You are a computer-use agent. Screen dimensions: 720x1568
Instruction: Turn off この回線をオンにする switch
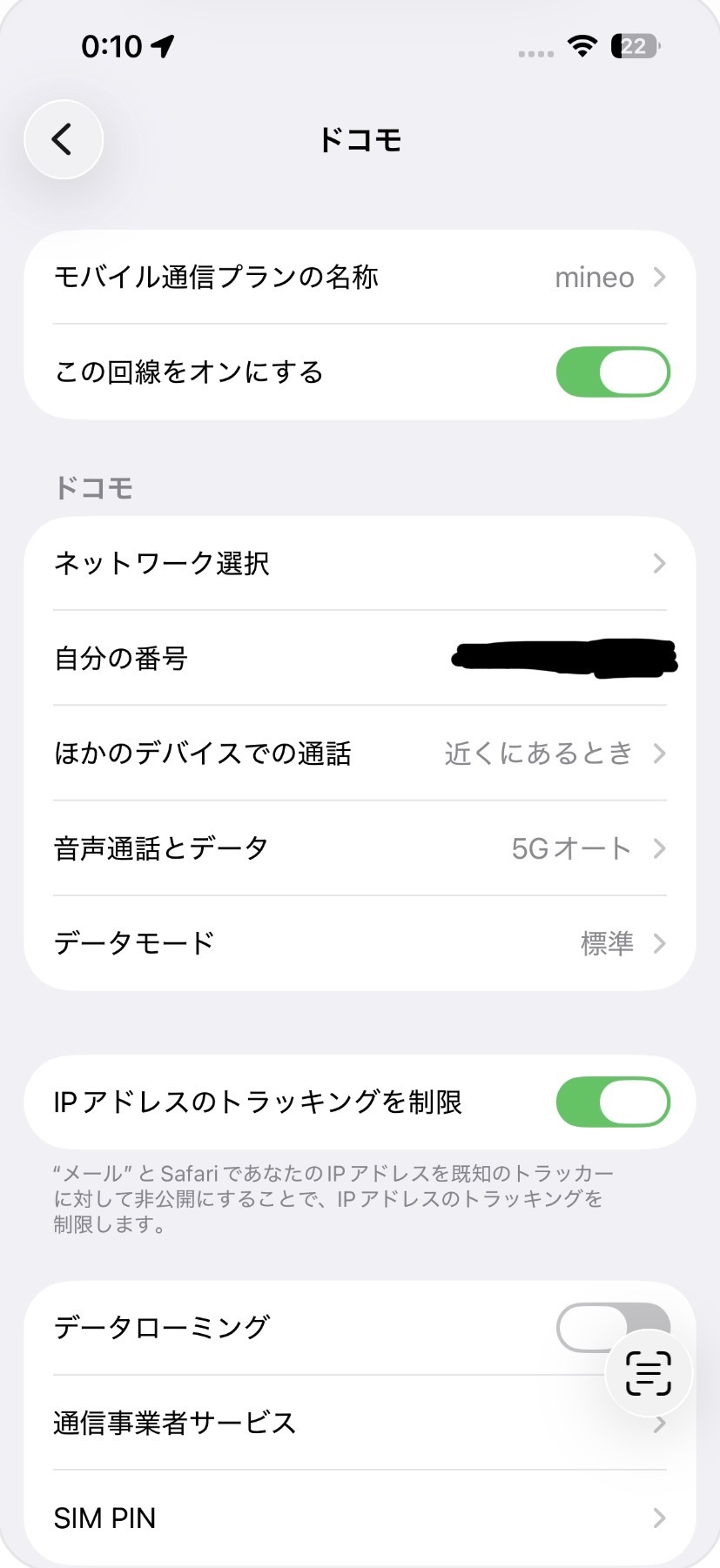[612, 372]
